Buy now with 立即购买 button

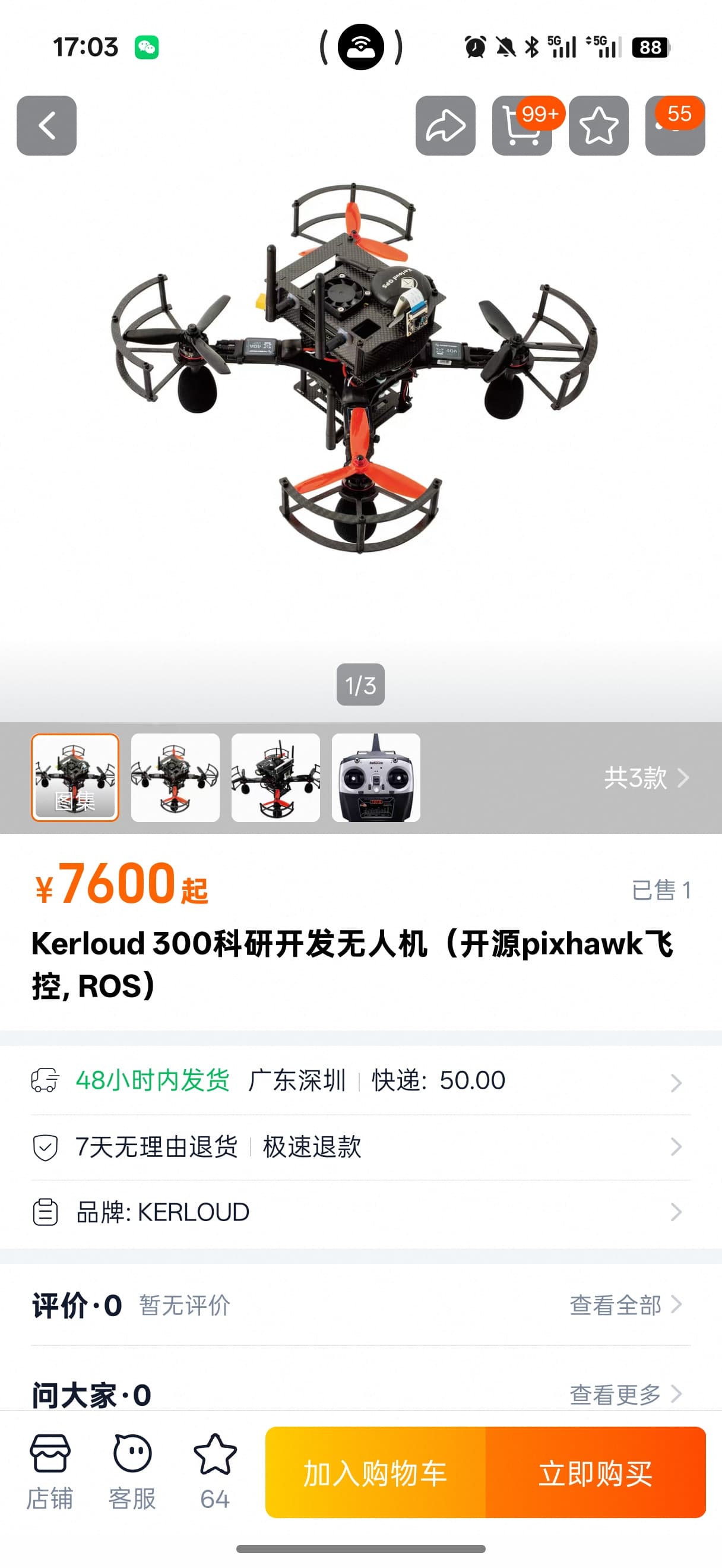click(596, 1472)
